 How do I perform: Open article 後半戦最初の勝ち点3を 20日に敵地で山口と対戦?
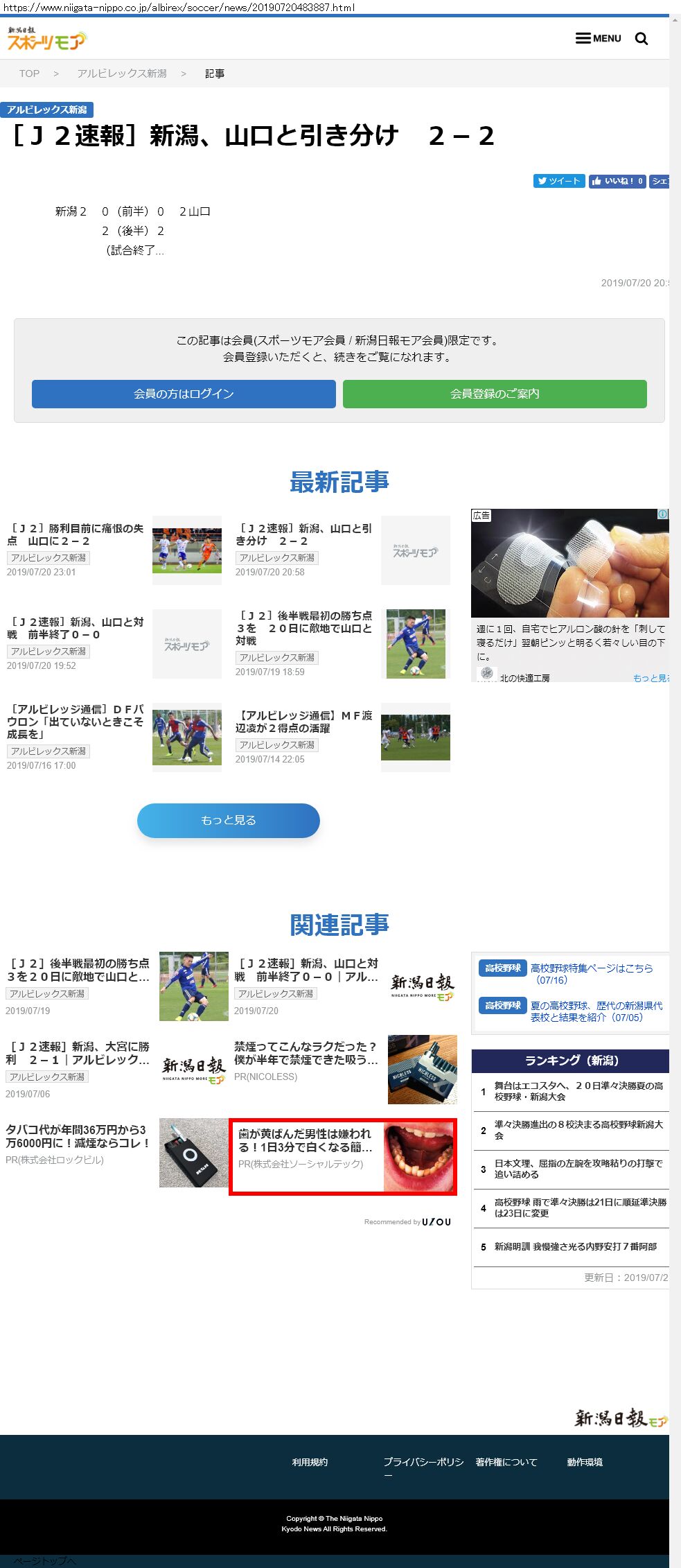[x=304, y=628]
